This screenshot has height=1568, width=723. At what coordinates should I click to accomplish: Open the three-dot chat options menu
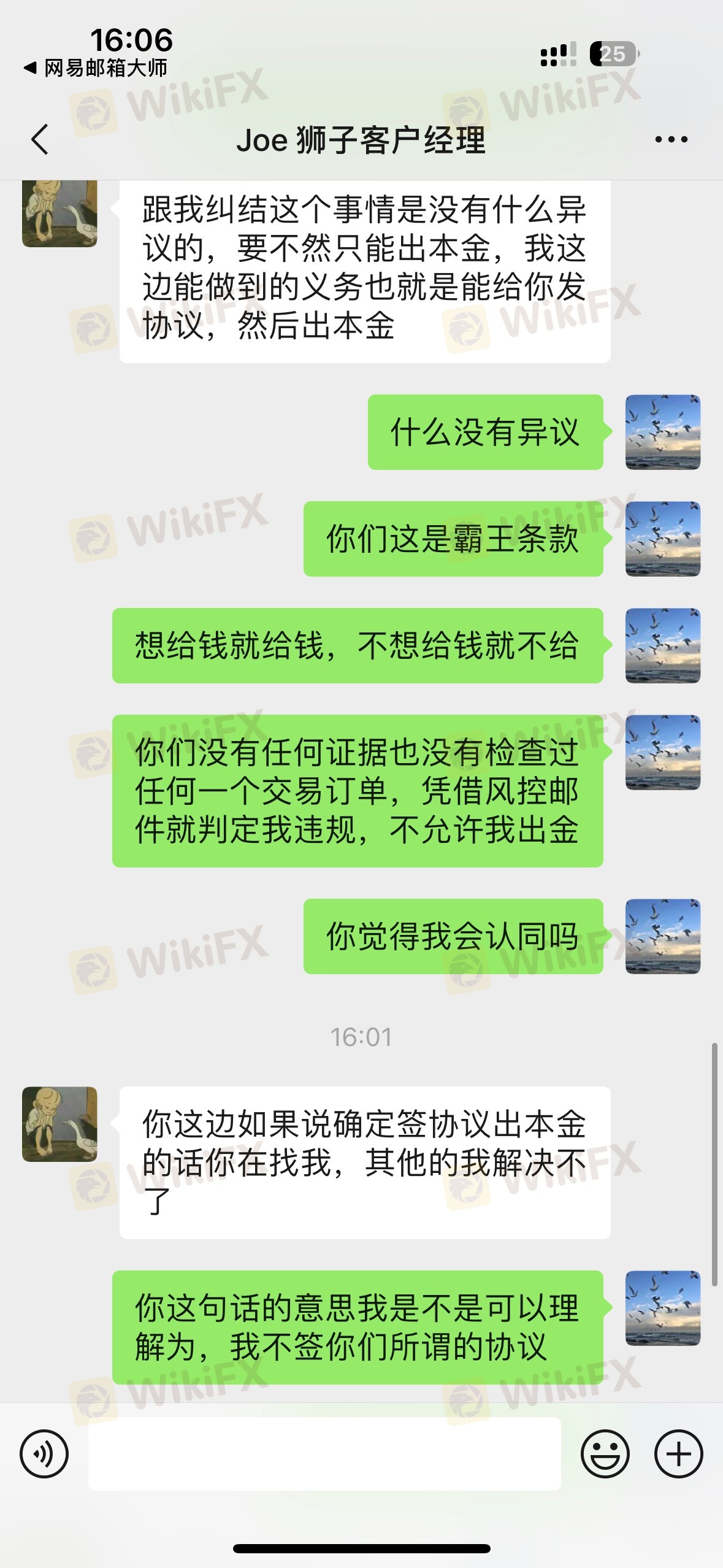tap(671, 140)
